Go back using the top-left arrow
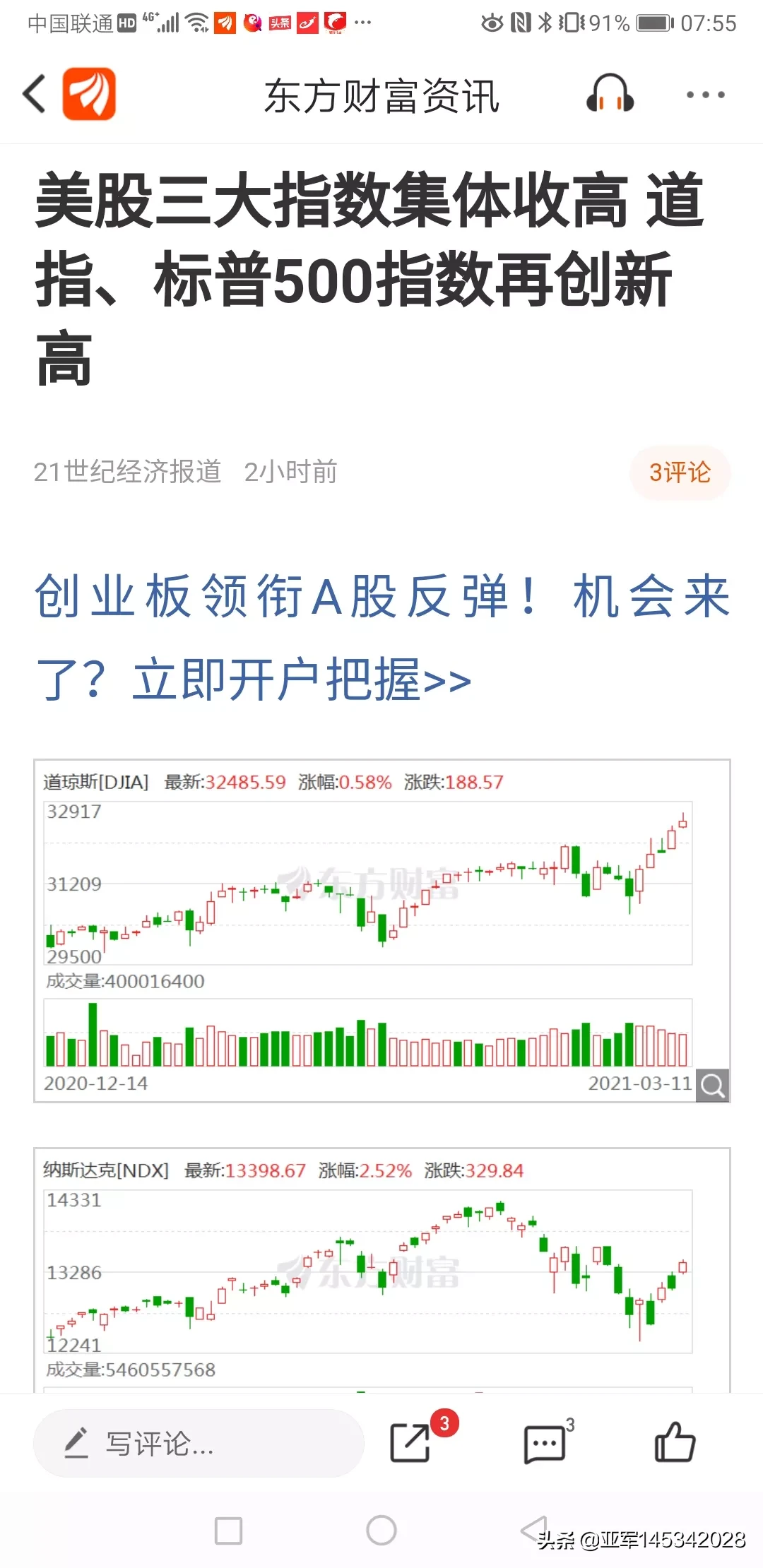This screenshot has width=763, height=1568. coord(34,94)
